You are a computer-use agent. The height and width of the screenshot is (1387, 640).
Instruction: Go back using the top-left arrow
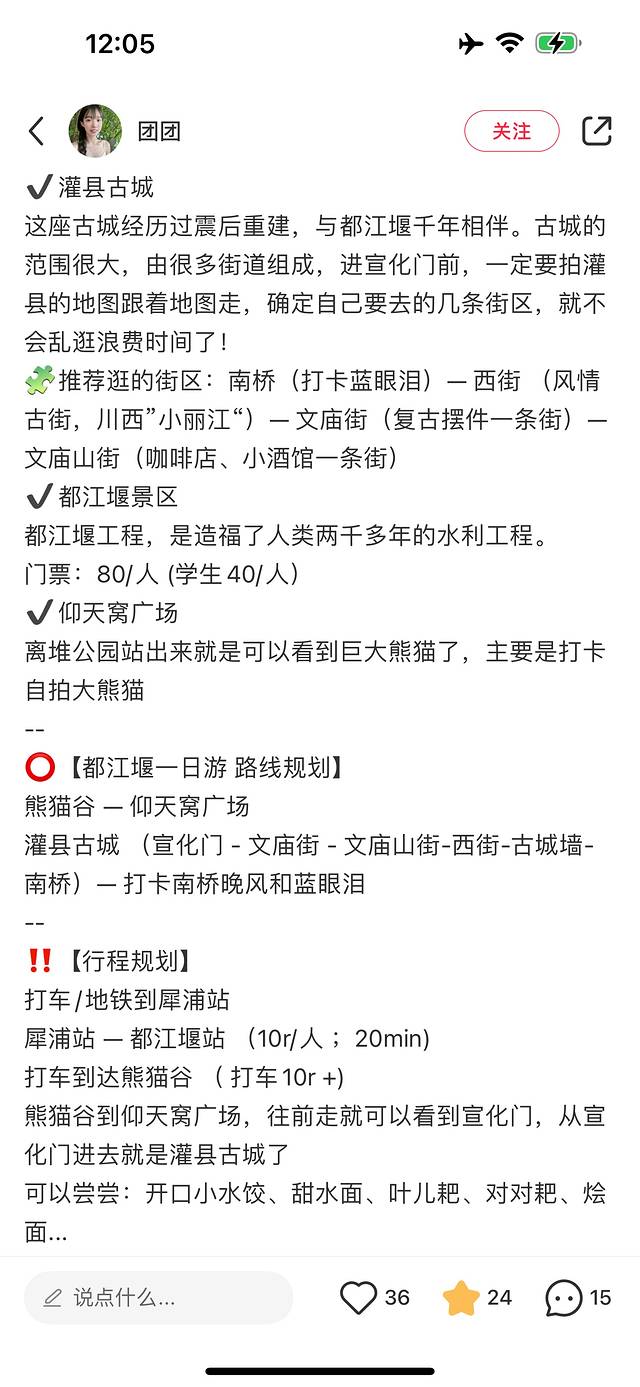[x=37, y=131]
